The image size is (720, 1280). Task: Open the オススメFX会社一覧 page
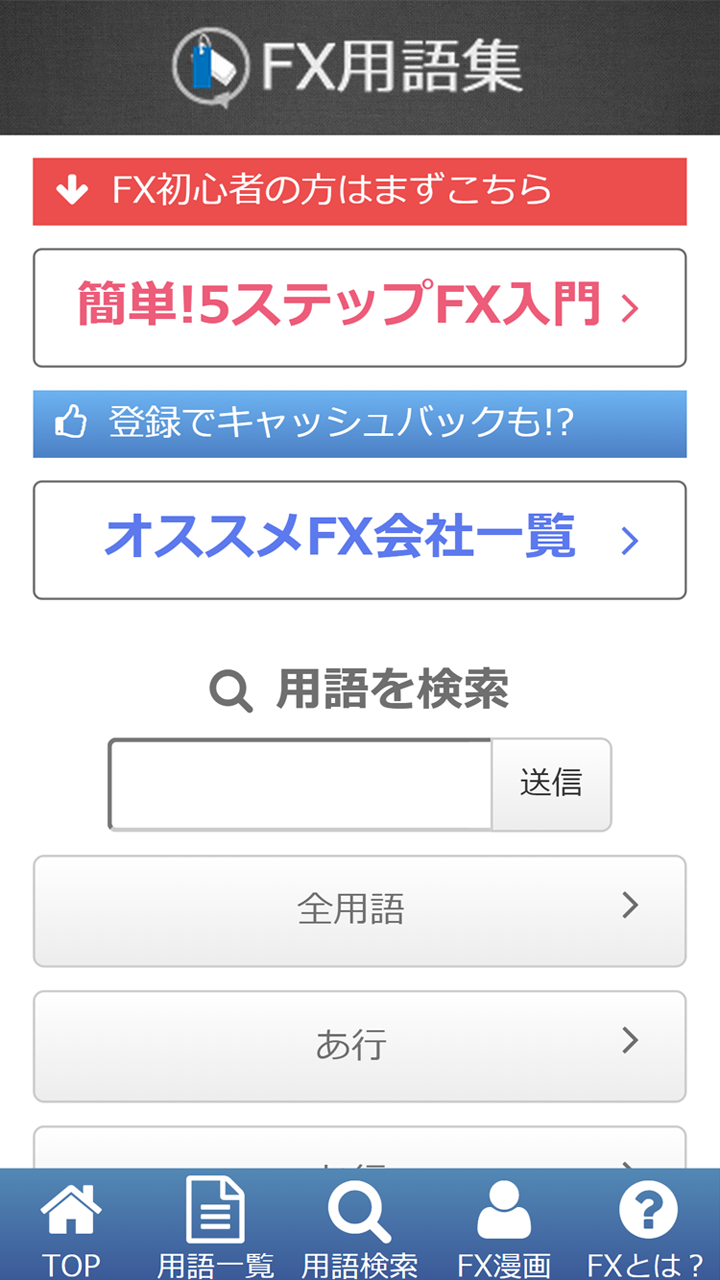[x=360, y=540]
